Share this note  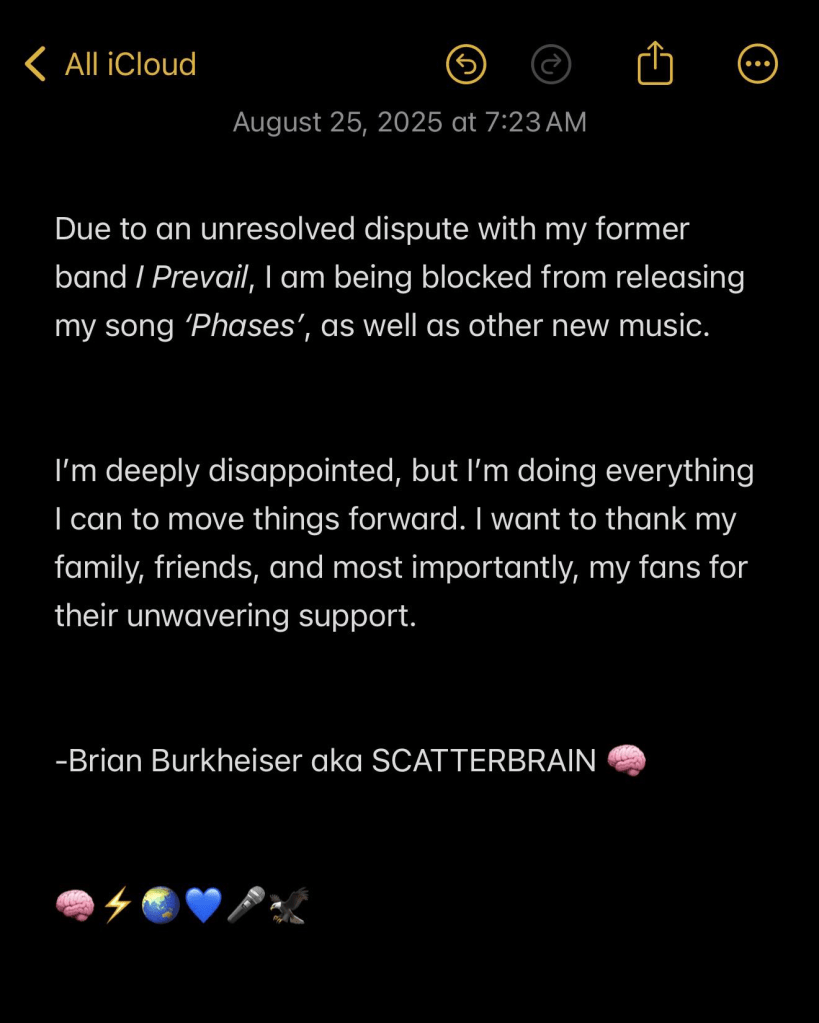pos(655,64)
